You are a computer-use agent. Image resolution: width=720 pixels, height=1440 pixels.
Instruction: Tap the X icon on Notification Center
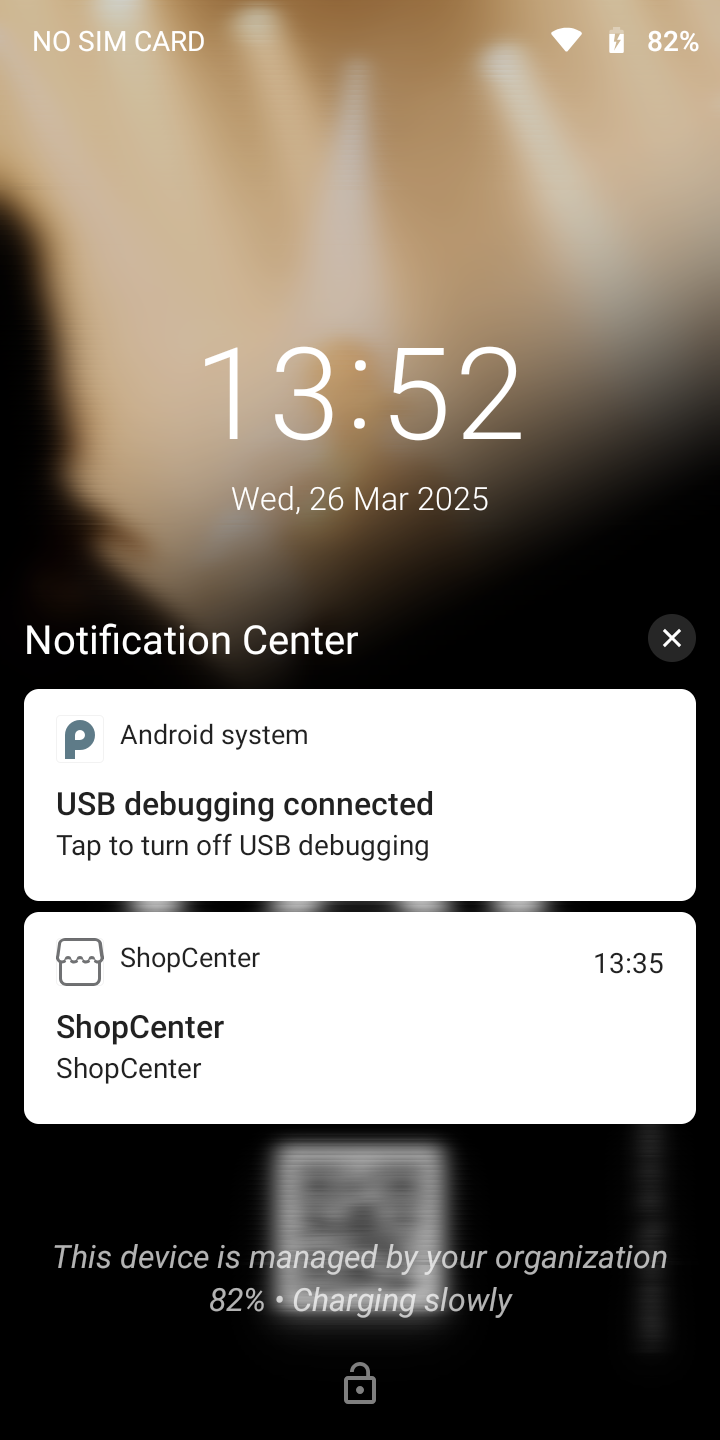point(671,638)
